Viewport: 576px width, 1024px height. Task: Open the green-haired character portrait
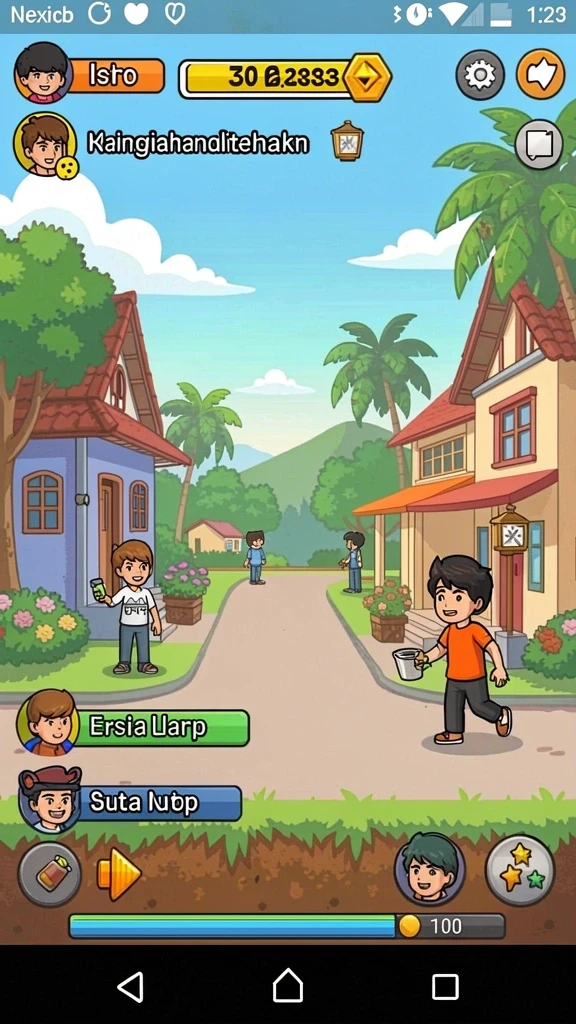click(430, 869)
